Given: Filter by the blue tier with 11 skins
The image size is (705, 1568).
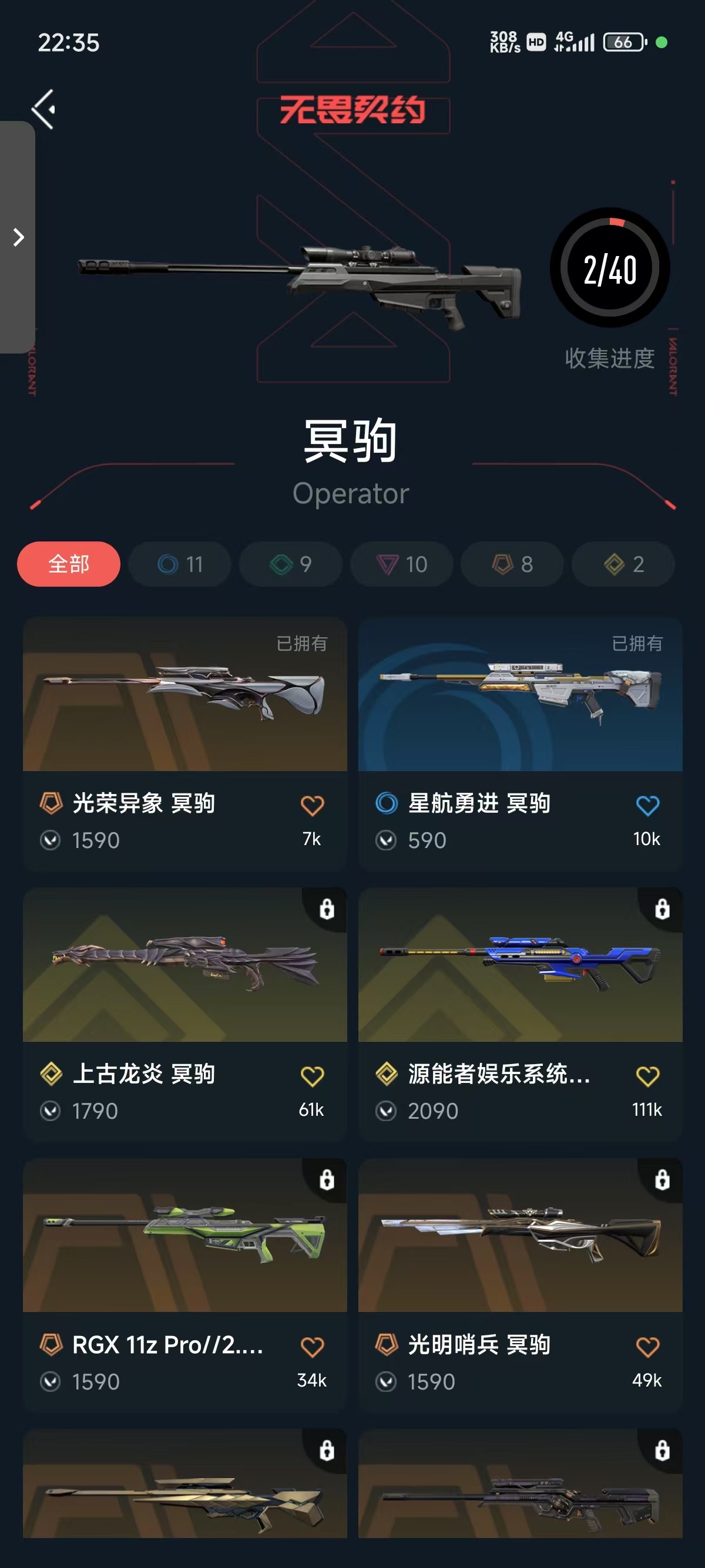Looking at the screenshot, I should [x=180, y=564].
